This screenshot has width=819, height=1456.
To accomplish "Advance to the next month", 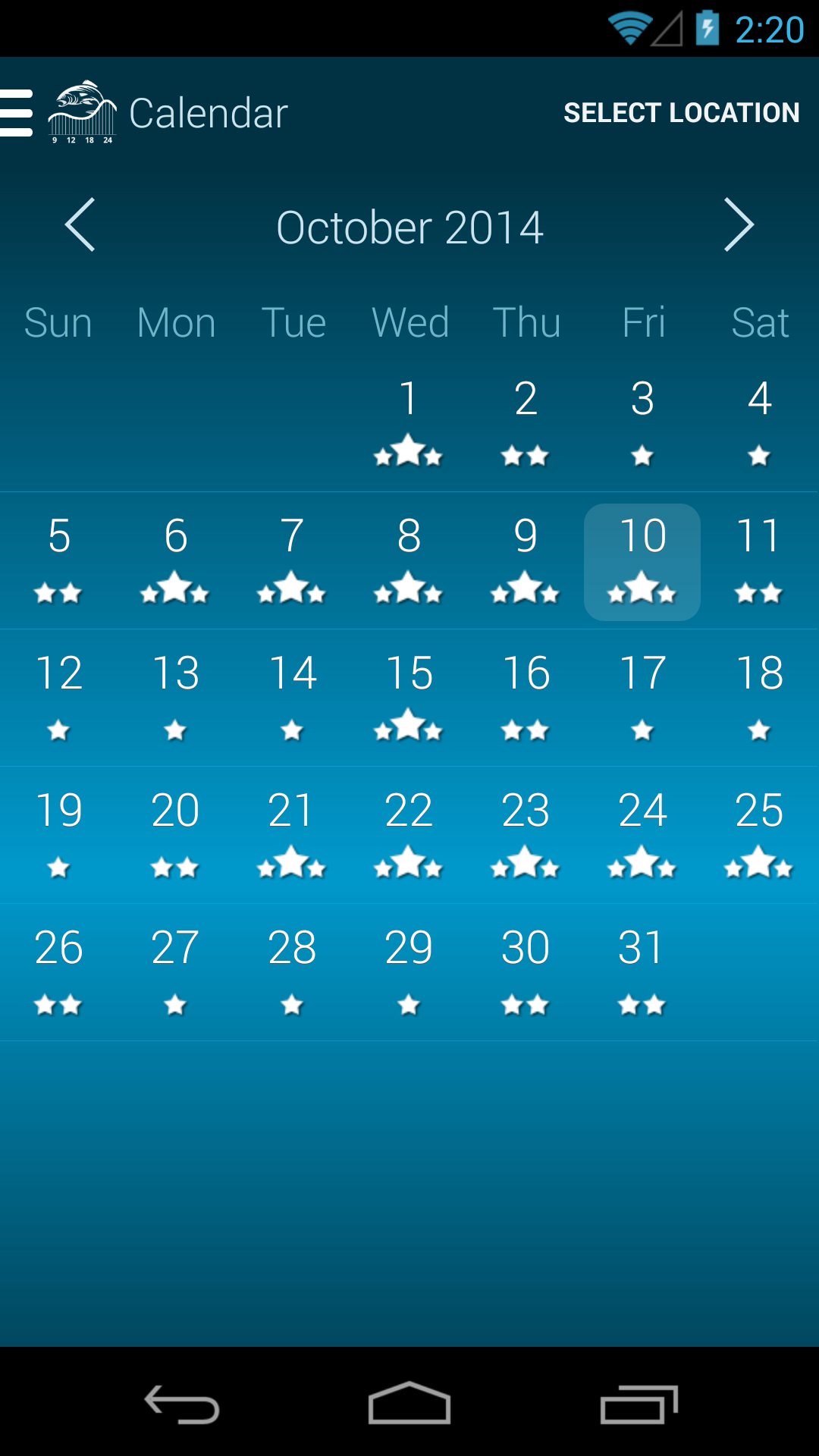I will click(738, 225).
